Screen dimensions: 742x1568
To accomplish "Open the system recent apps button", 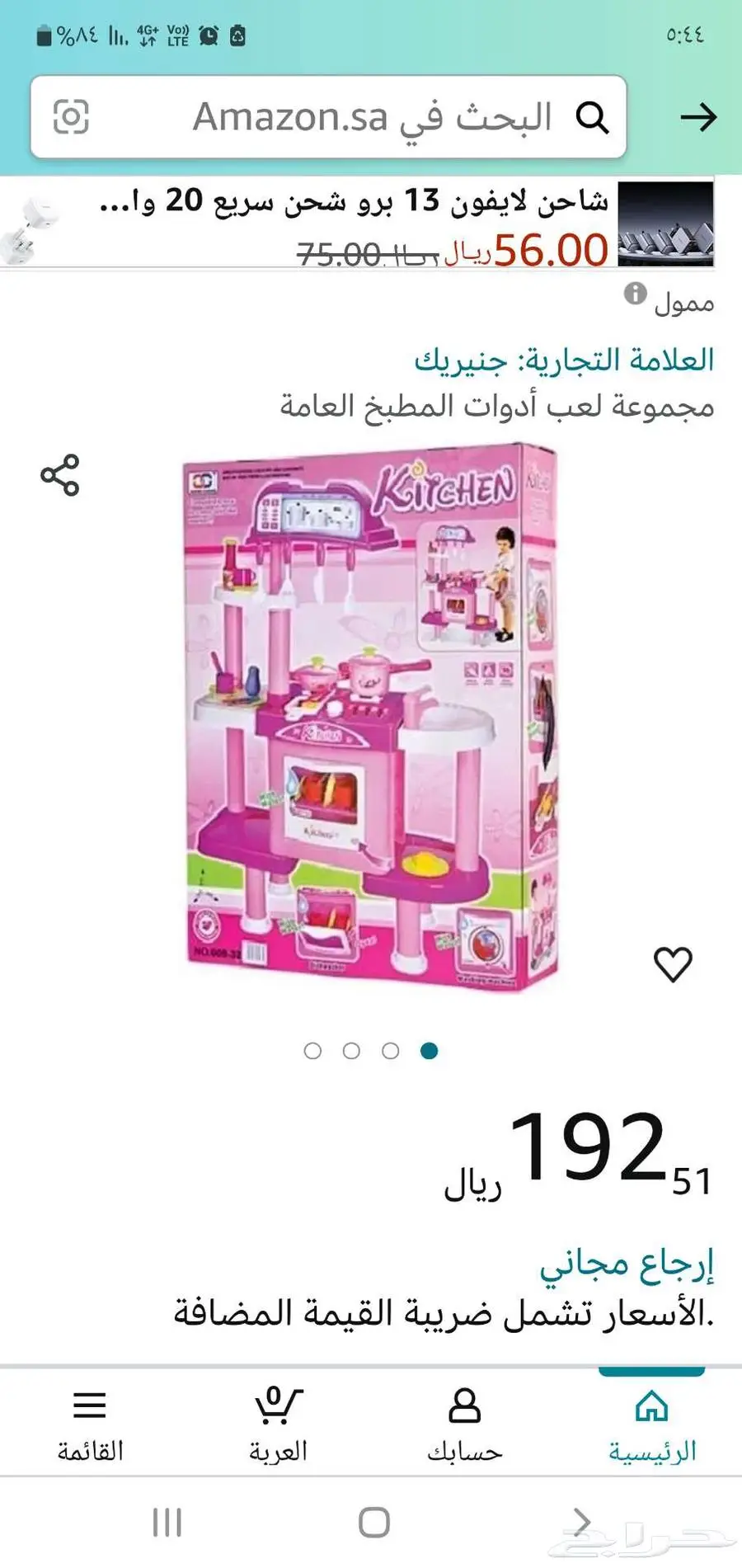I will [x=167, y=1523].
